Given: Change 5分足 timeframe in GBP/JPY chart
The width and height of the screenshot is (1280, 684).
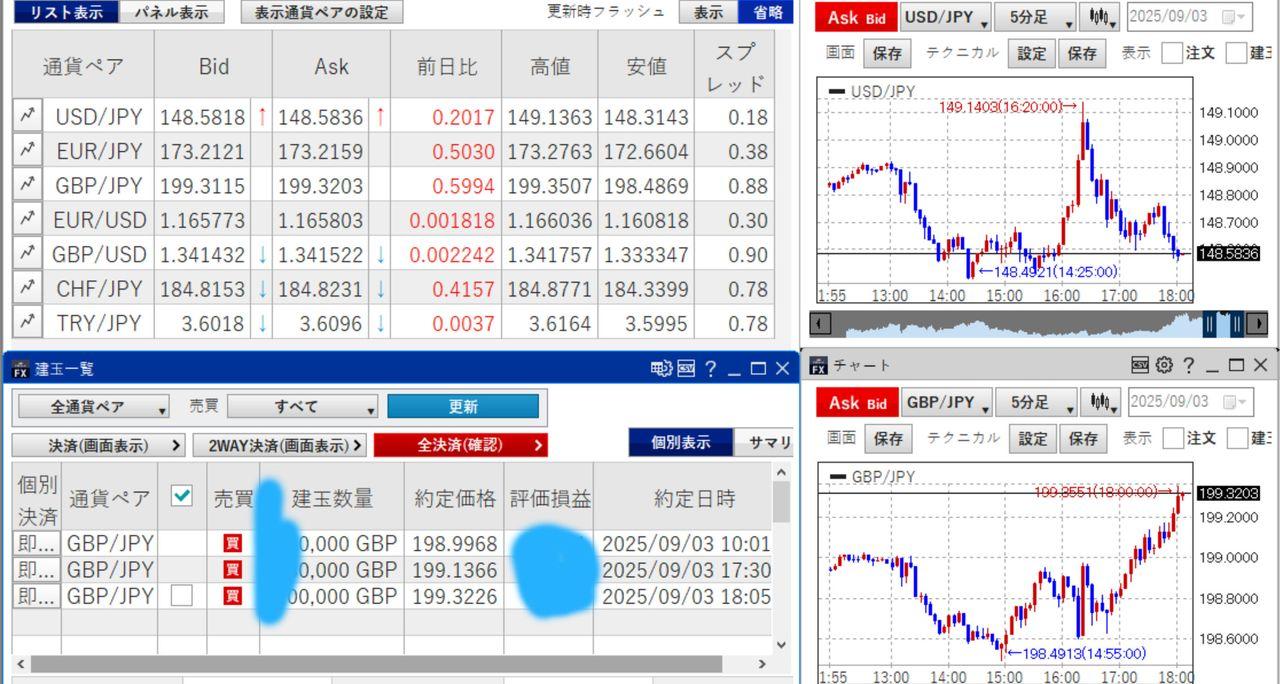Looking at the screenshot, I should click(x=1036, y=402).
